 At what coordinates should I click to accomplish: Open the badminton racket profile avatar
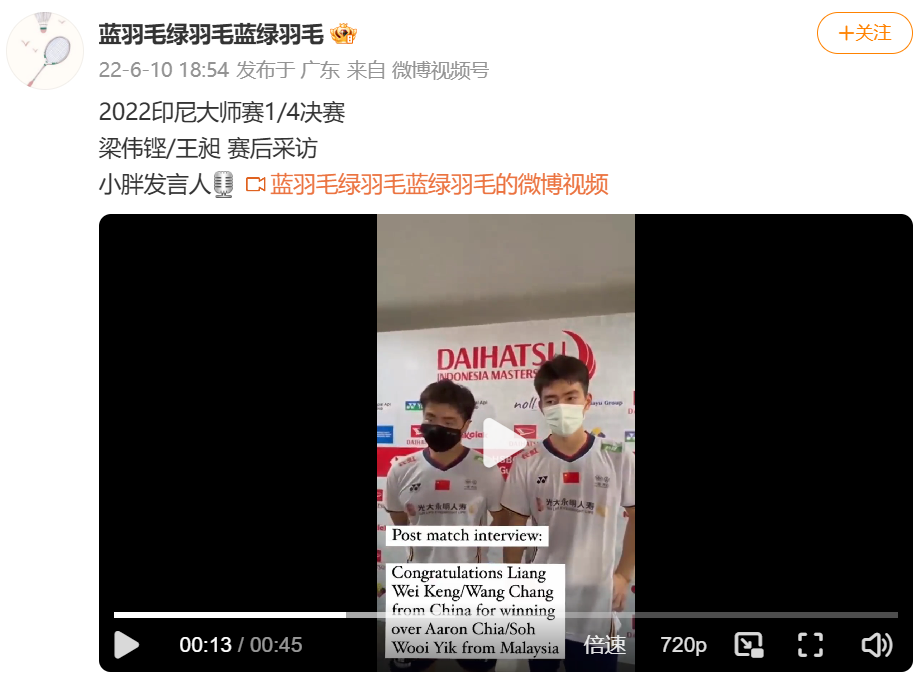(45, 50)
